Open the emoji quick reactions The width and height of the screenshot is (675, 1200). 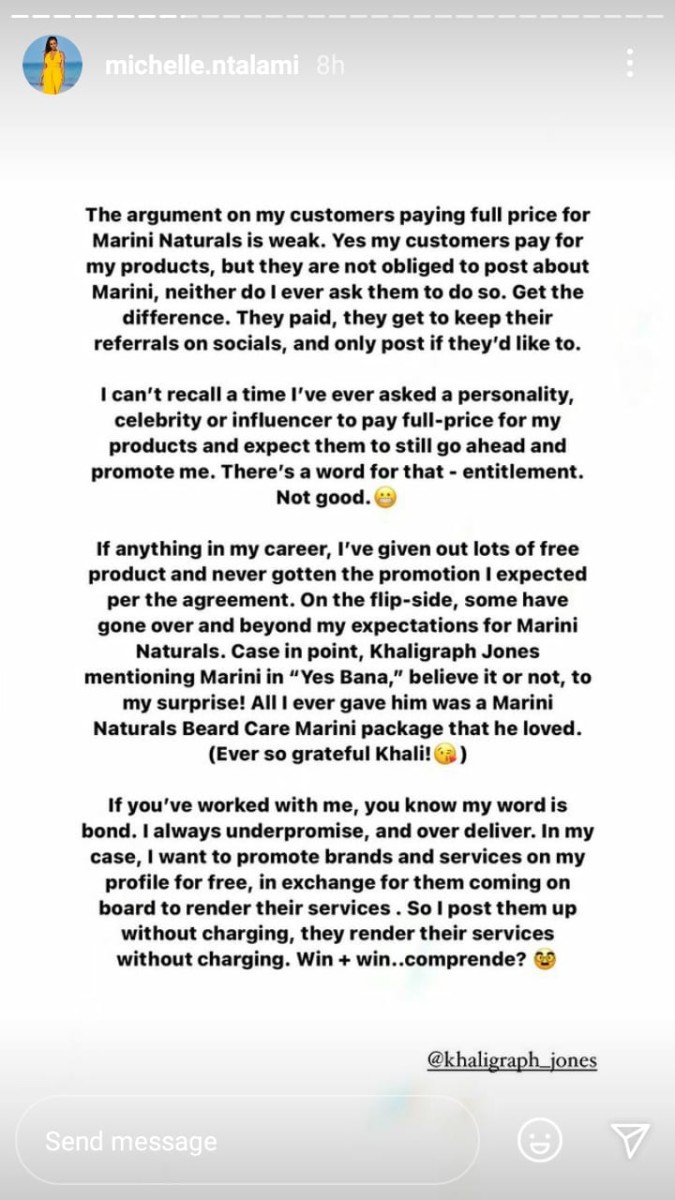pyautogui.click(x=540, y=1140)
